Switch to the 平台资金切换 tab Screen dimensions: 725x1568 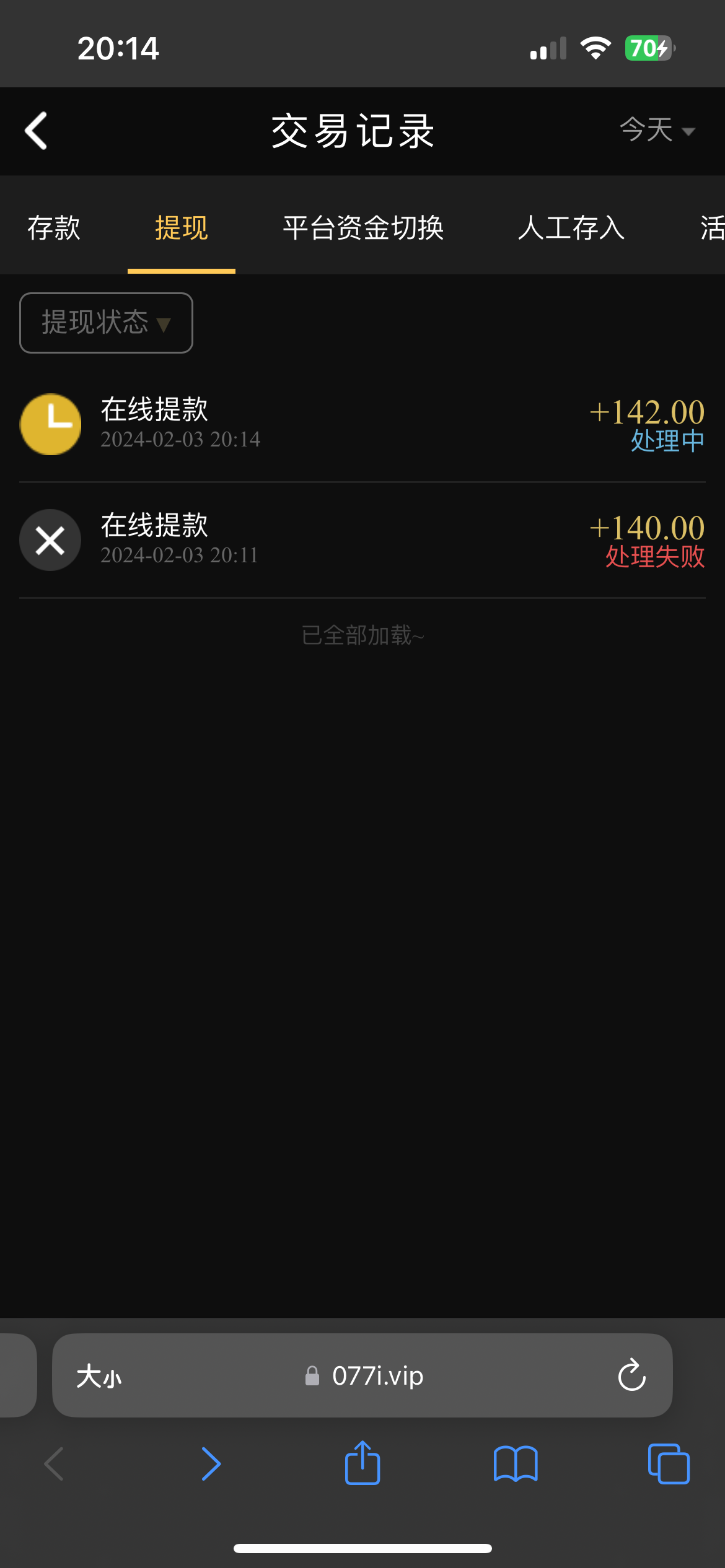click(x=362, y=229)
